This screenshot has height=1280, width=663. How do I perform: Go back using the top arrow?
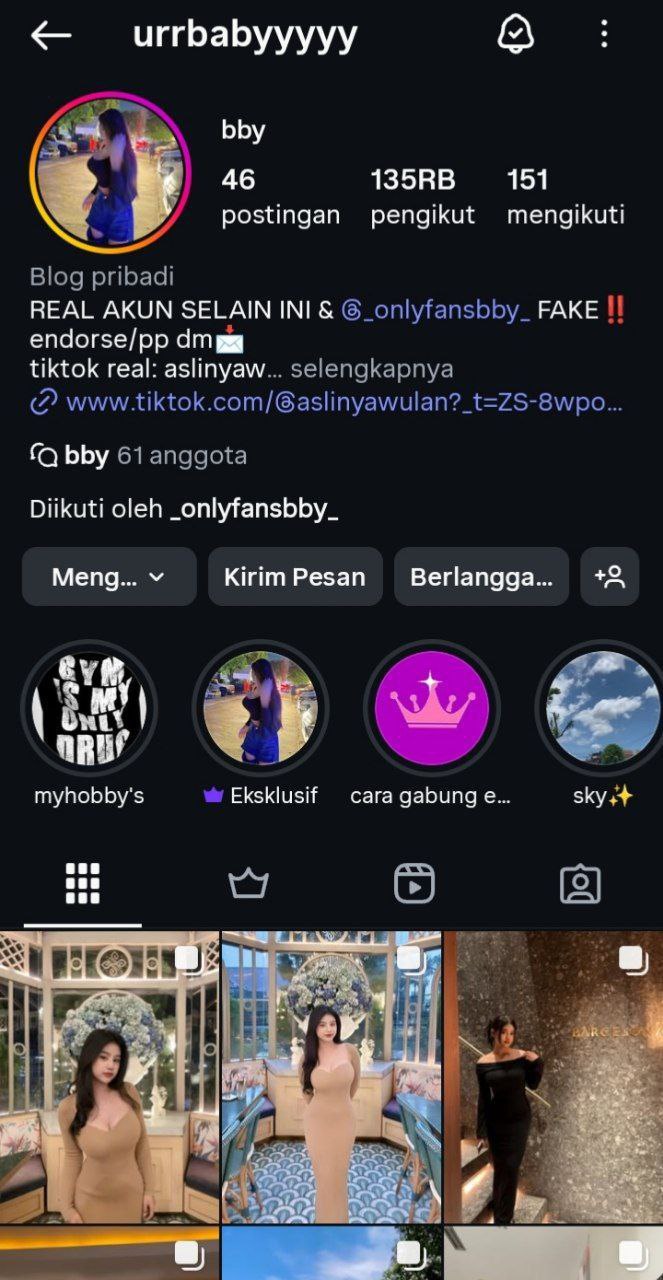point(50,36)
